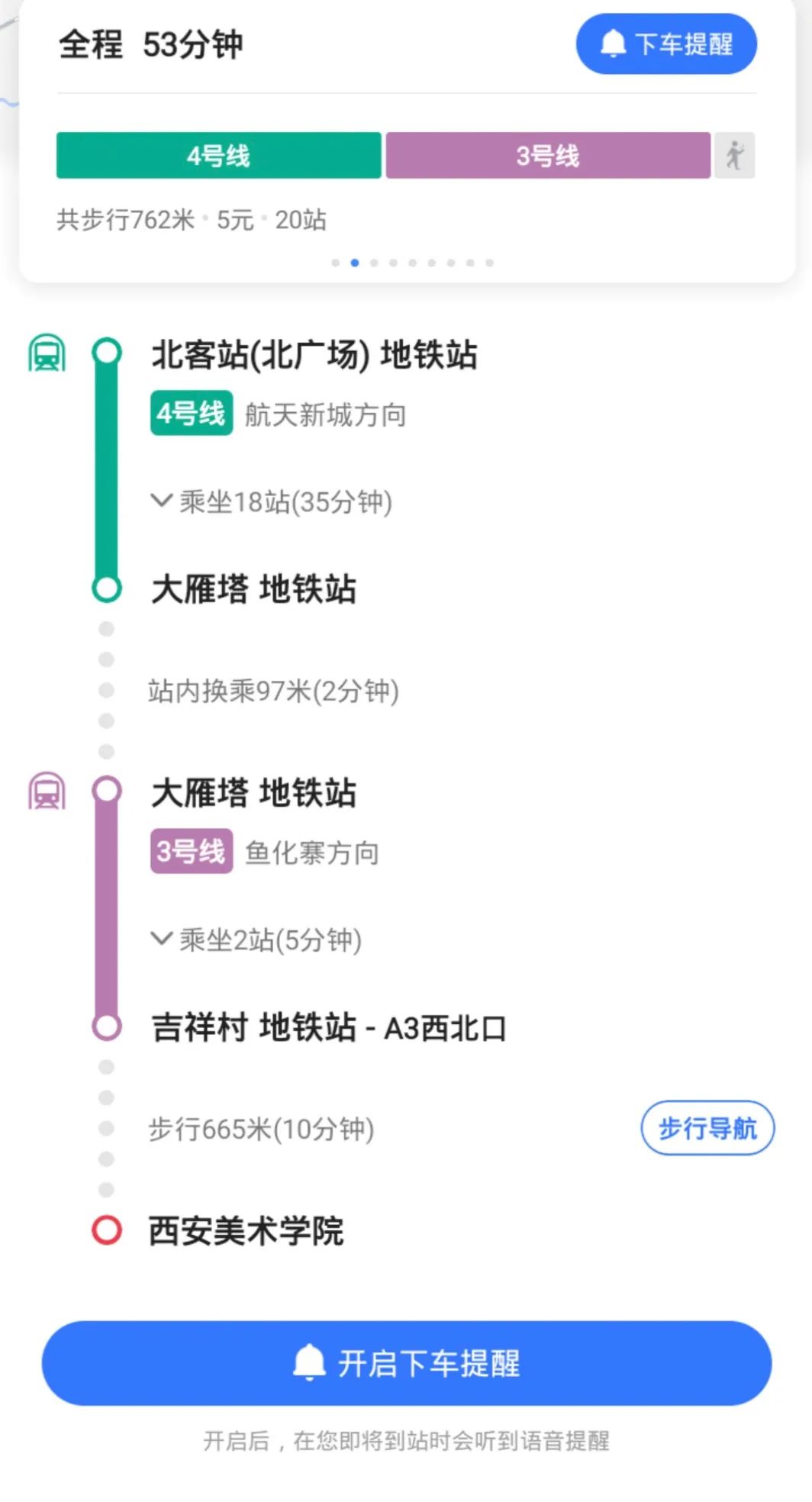Click the purple subway train icon at 大雁塔
Viewport: 812px width, 1502px height.
[x=47, y=791]
